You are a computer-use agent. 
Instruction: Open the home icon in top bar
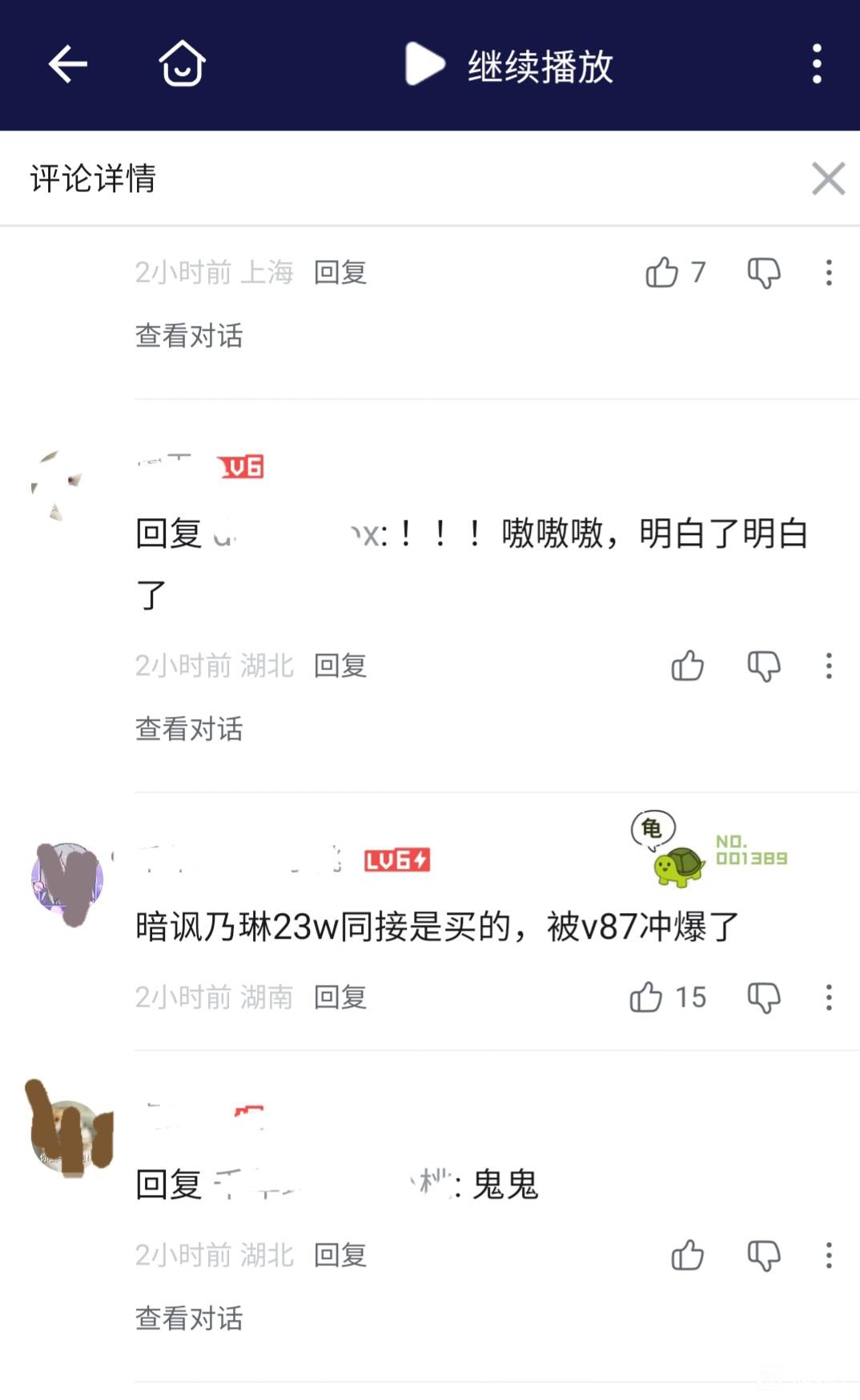pos(182,63)
